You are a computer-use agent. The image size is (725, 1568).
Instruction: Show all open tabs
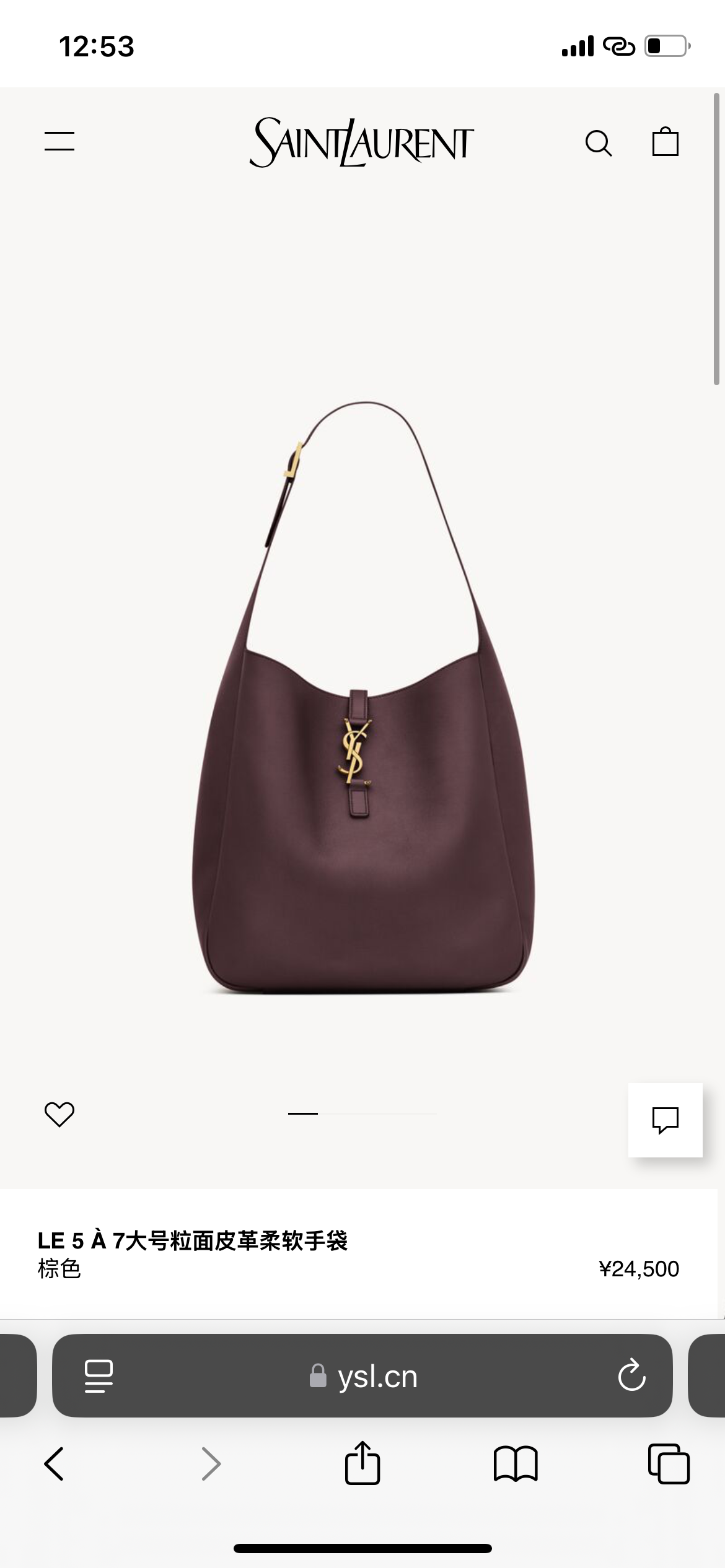click(669, 1464)
